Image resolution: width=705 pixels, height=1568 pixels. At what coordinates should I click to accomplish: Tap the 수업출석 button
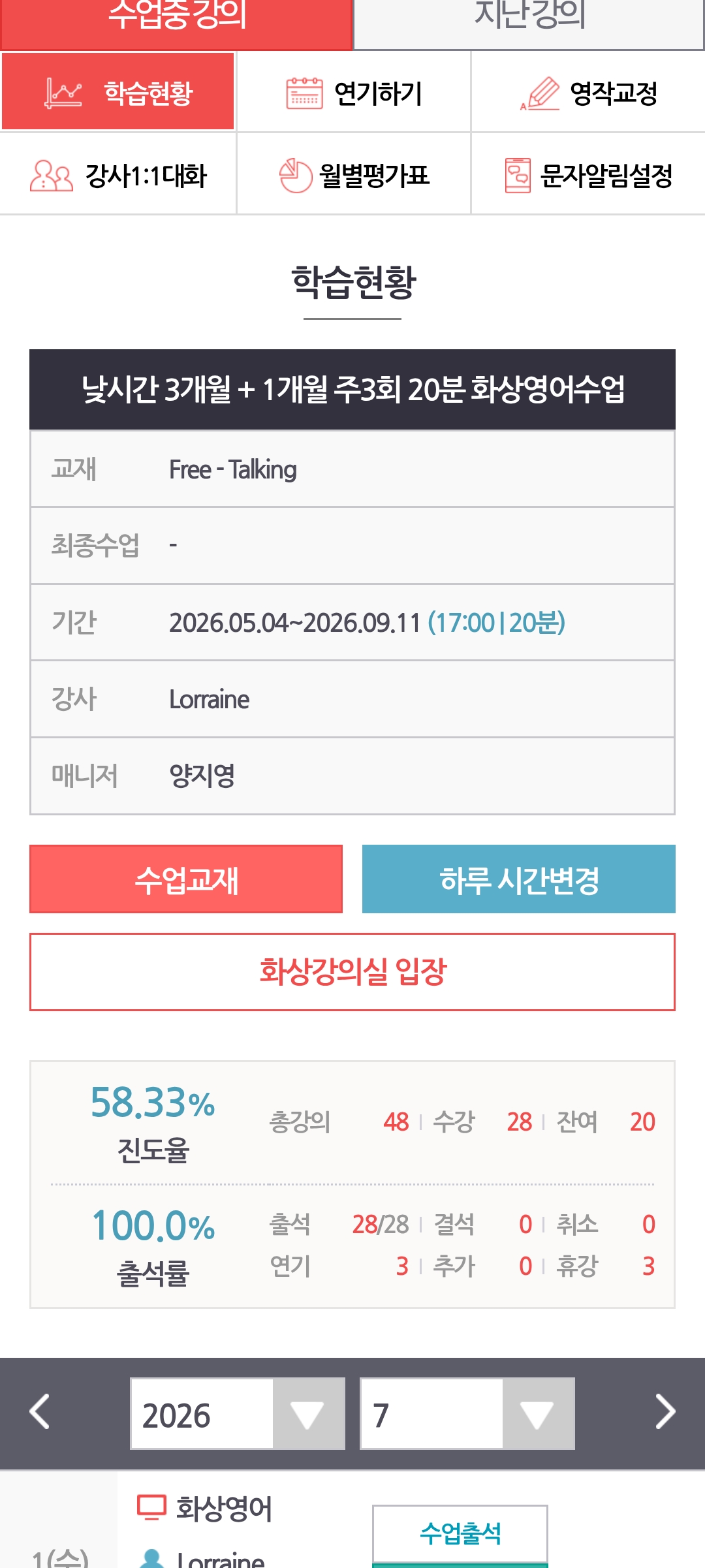point(460,1533)
